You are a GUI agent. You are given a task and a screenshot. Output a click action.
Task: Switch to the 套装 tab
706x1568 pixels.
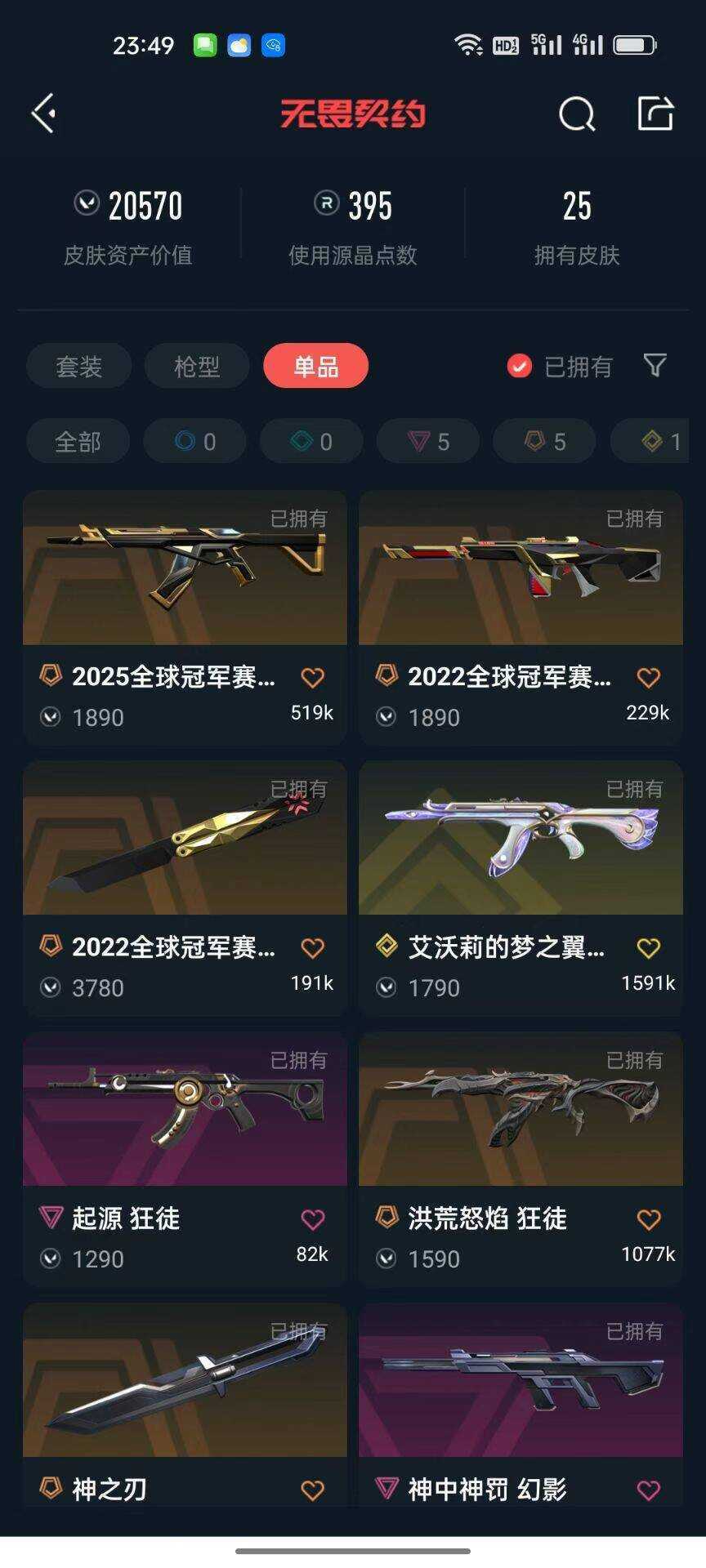click(78, 367)
